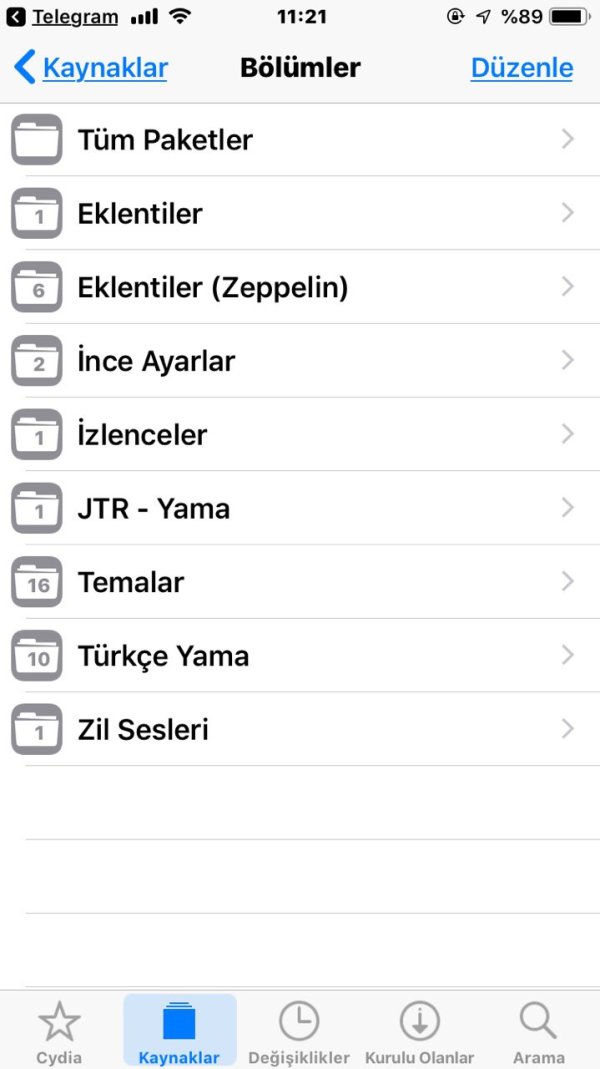The image size is (600, 1069).
Task: Open the Temalar section
Action: 300,582
